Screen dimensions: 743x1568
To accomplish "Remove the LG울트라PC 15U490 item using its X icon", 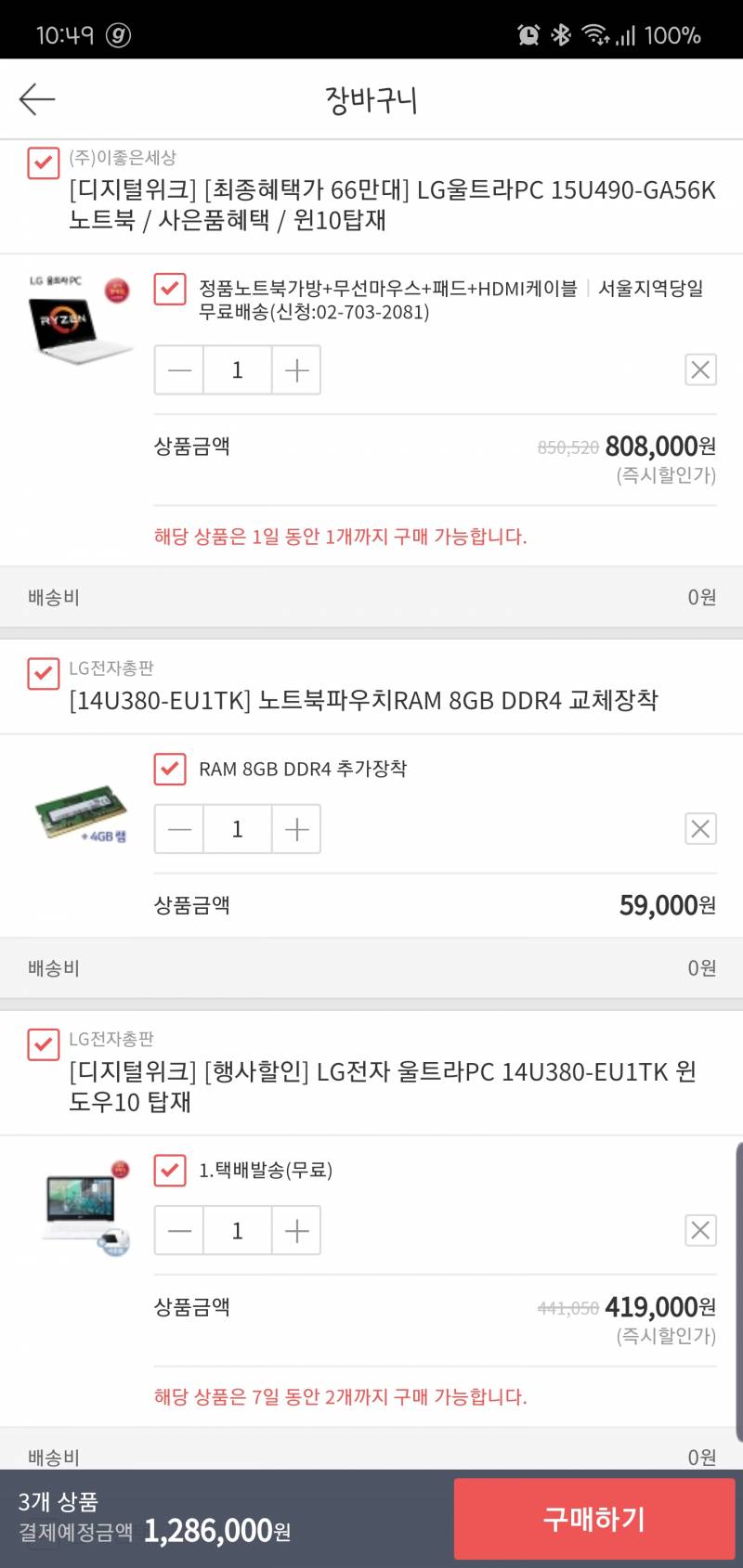I will pos(699,369).
